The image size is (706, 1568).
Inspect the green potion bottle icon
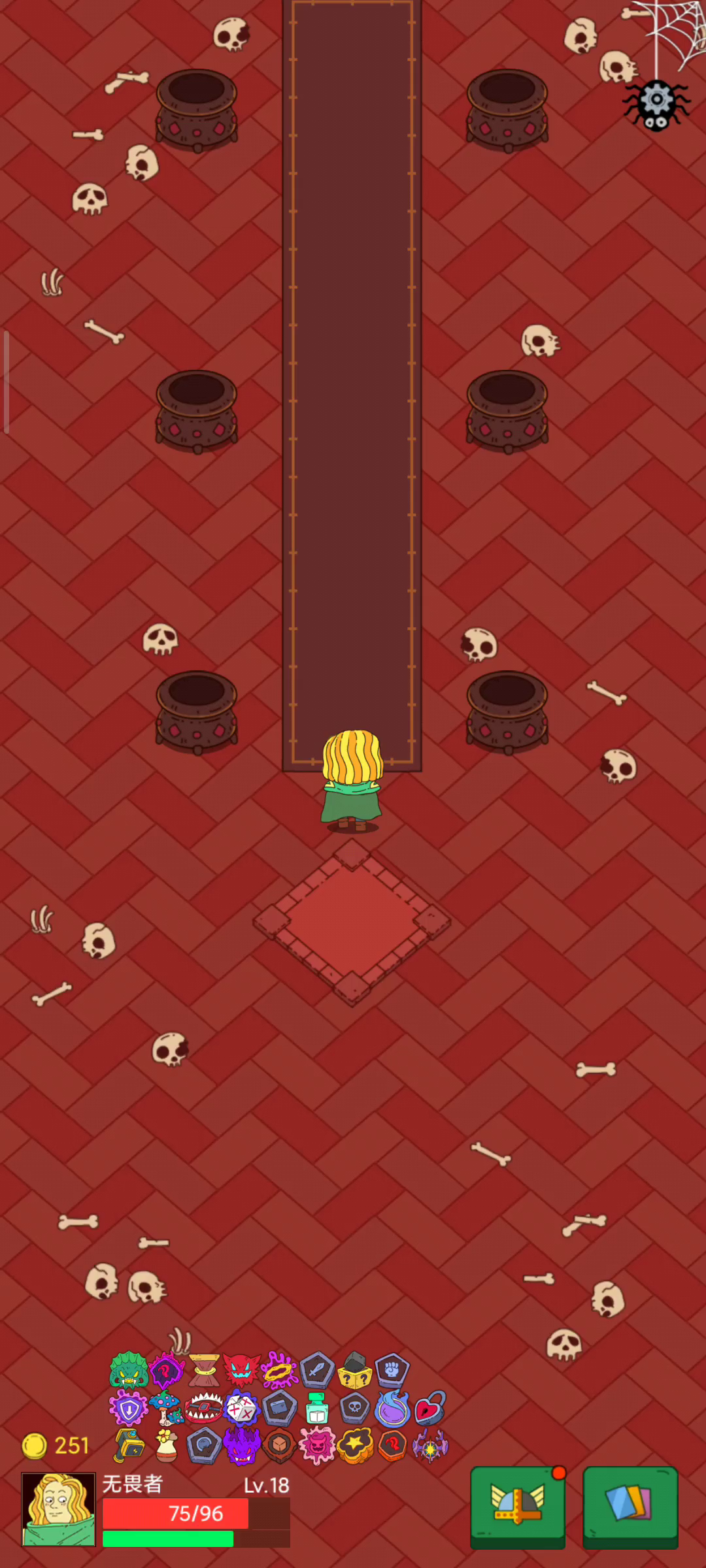pos(317,1408)
